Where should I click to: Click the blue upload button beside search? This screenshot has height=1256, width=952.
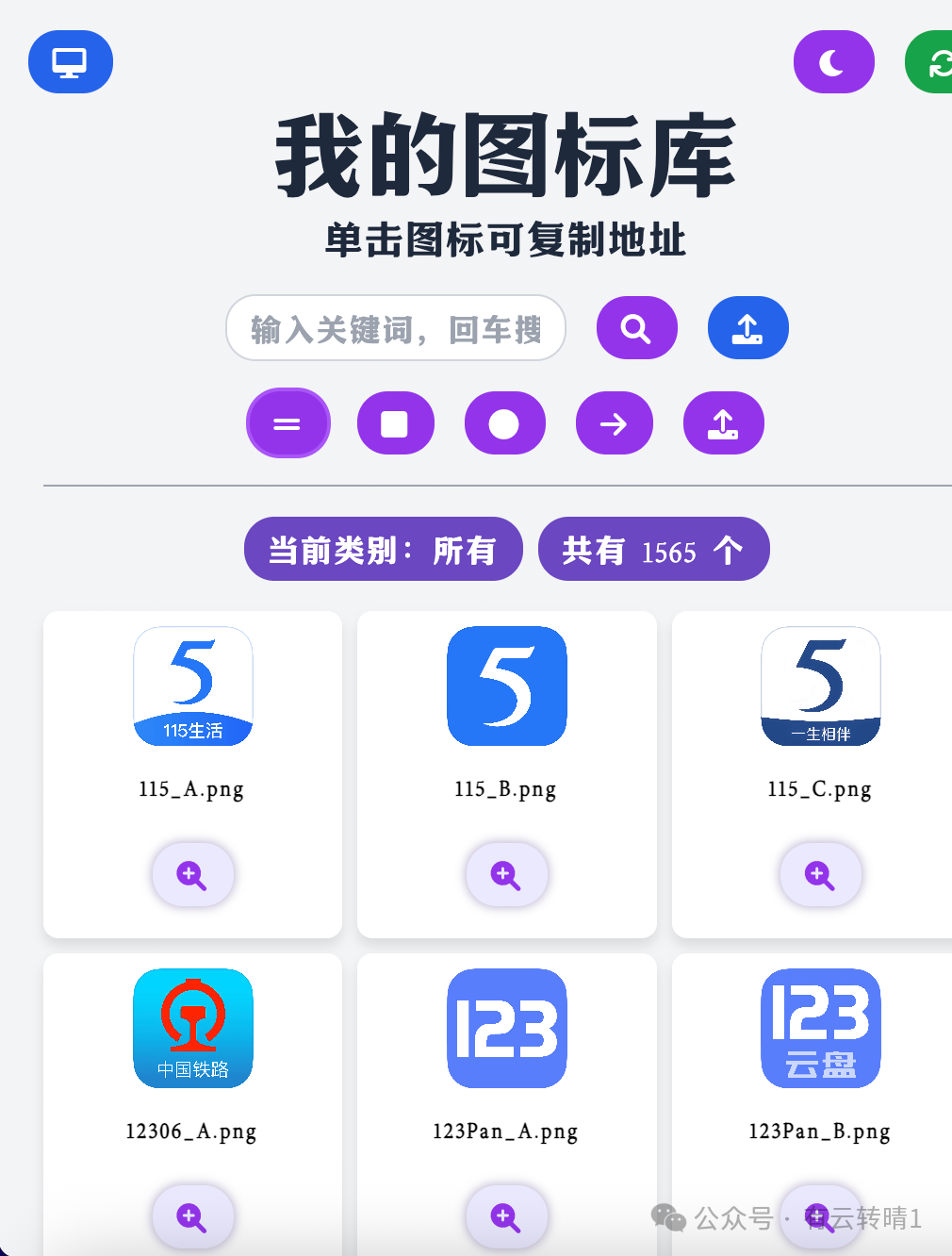click(747, 327)
